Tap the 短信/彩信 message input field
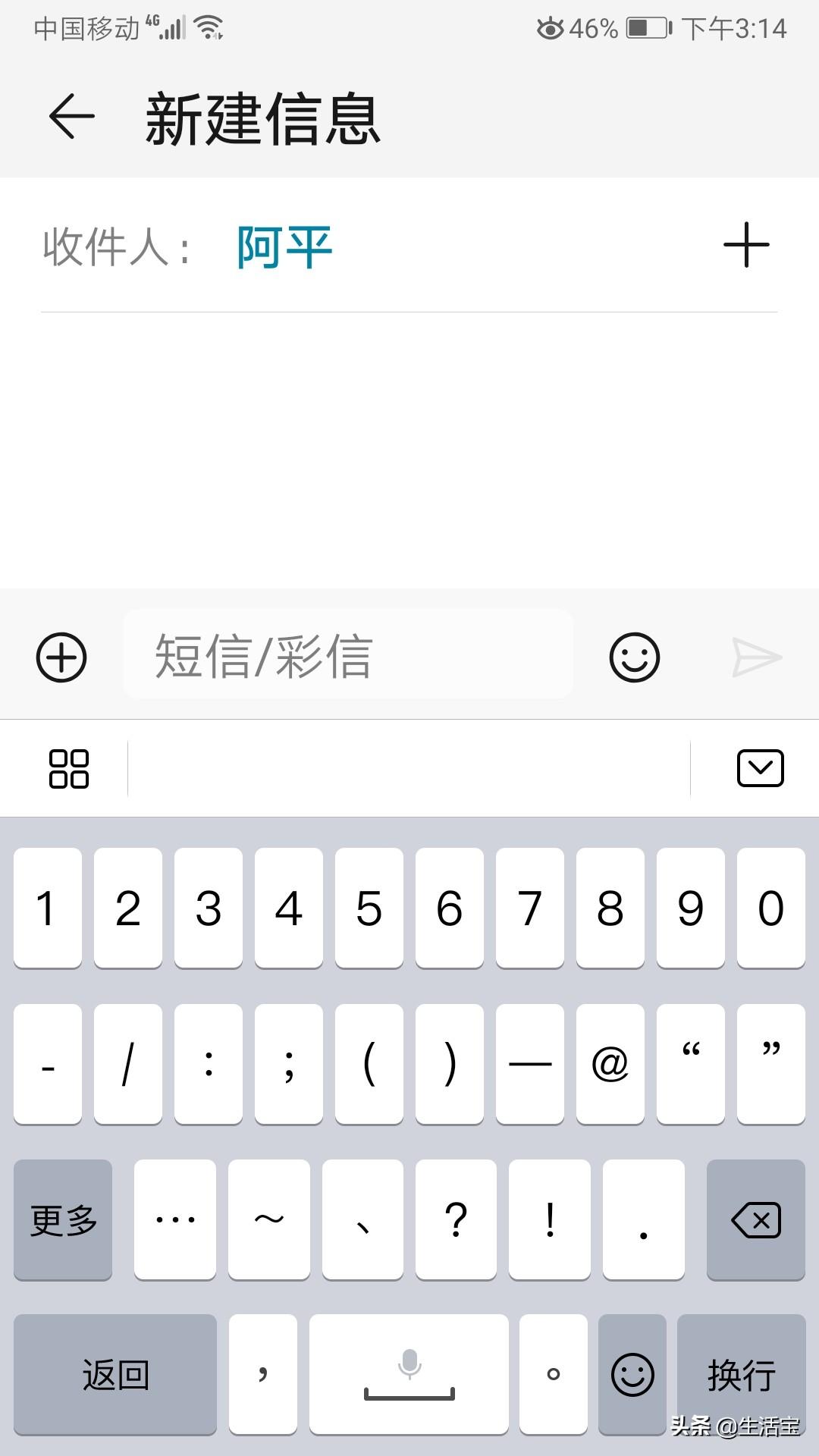Viewport: 819px width, 1456px height. [347, 657]
